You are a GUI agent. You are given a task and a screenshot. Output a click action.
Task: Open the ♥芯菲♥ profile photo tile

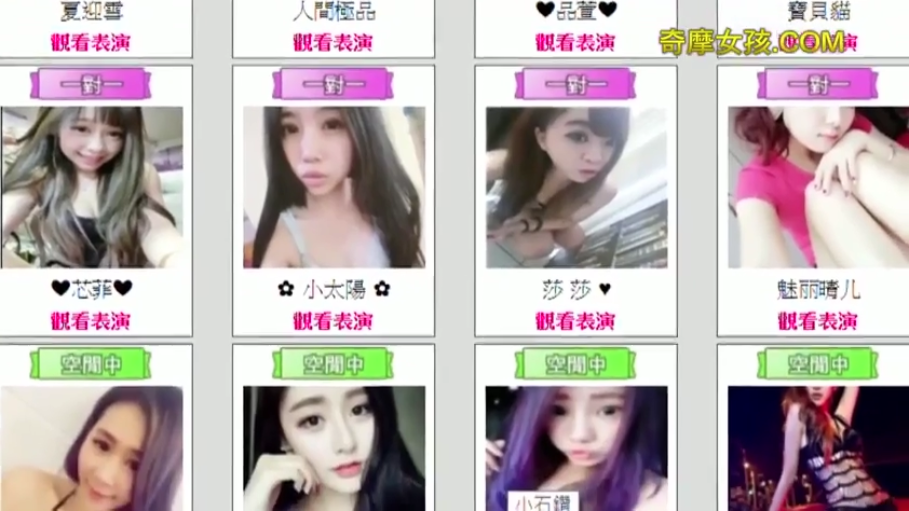91,187
